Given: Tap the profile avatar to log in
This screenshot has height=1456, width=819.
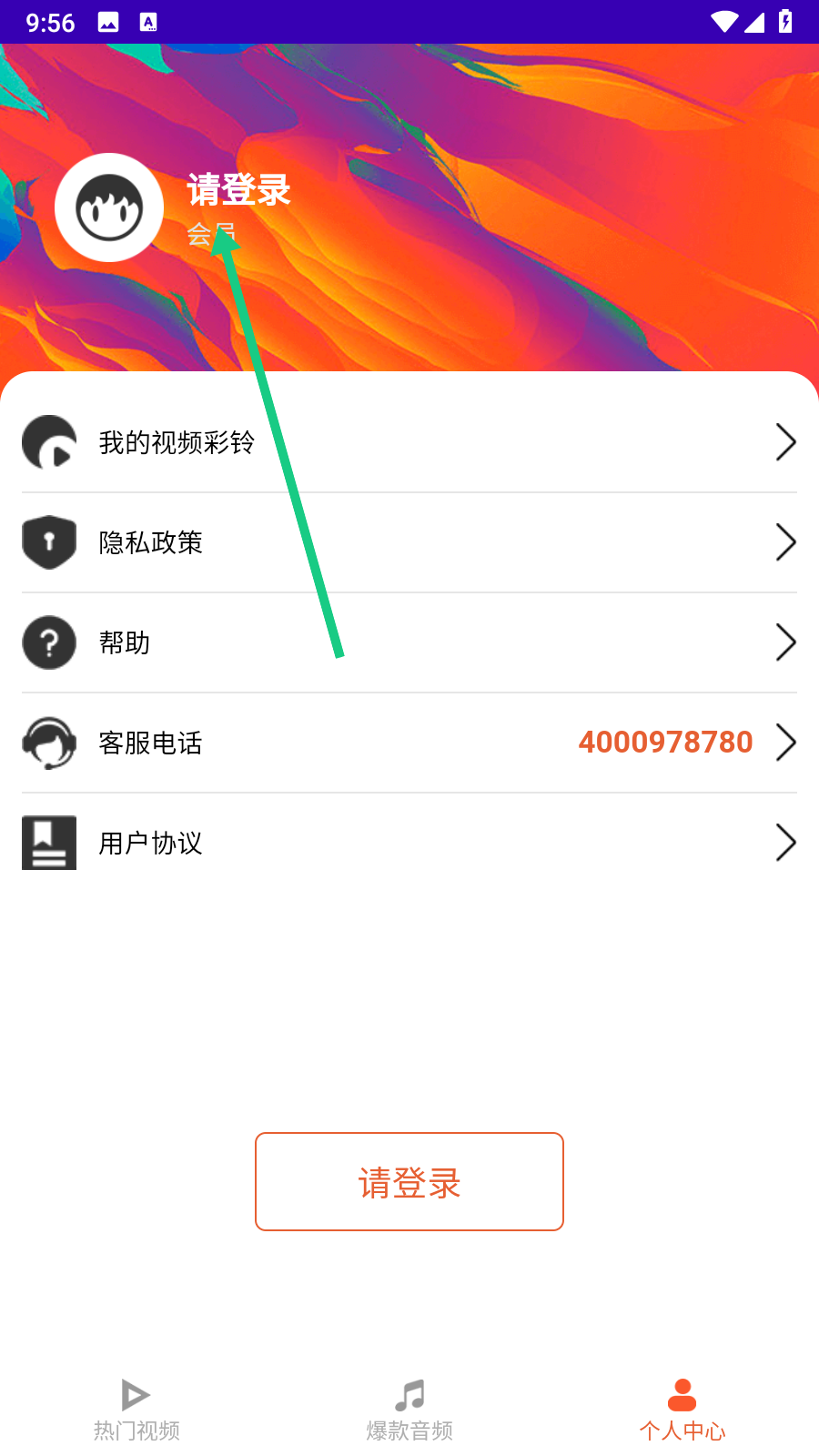Looking at the screenshot, I should point(109,207).
